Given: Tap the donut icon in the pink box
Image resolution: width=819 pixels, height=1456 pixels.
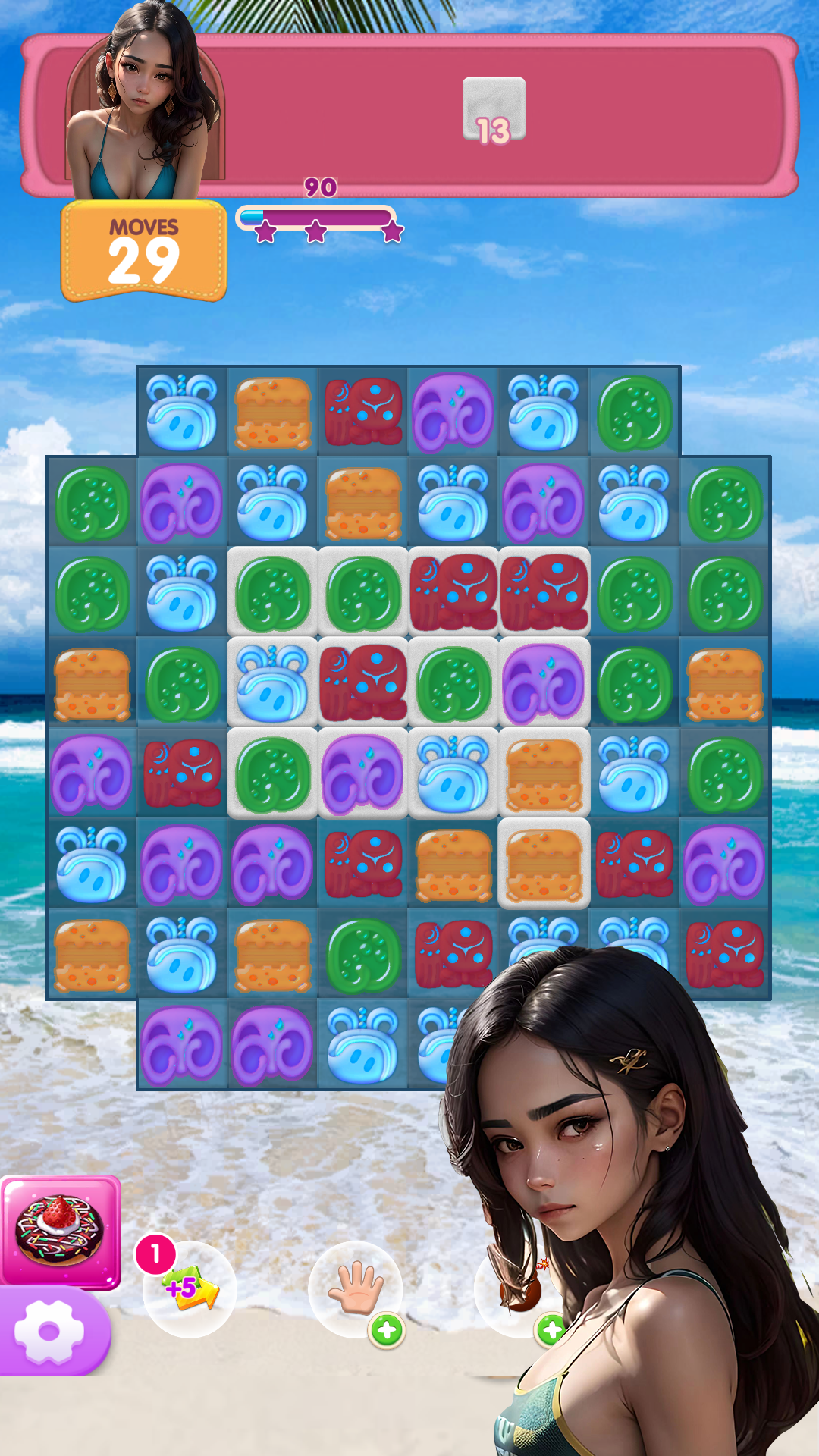Looking at the screenshot, I should 60,1231.
